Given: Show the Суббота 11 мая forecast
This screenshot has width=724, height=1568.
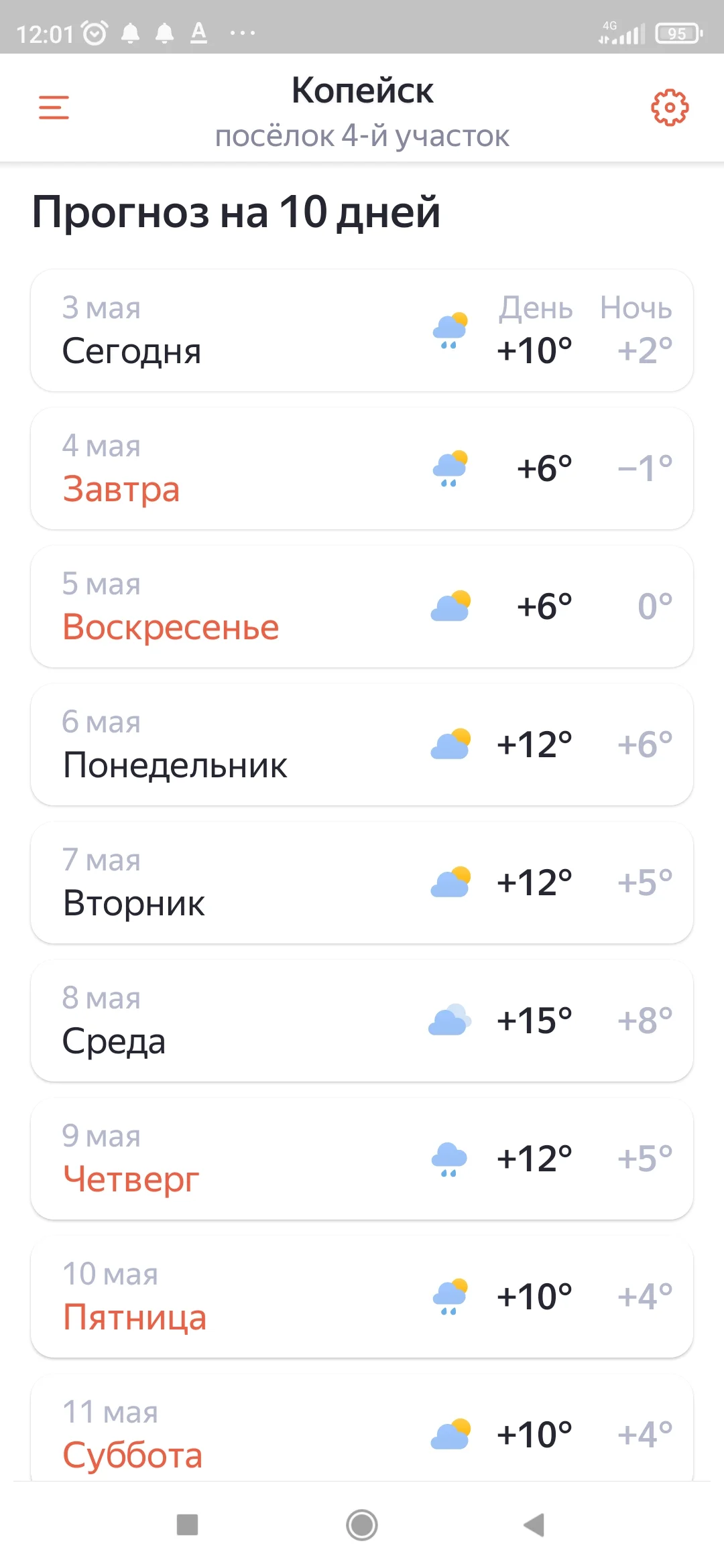Looking at the screenshot, I should [x=362, y=1431].
